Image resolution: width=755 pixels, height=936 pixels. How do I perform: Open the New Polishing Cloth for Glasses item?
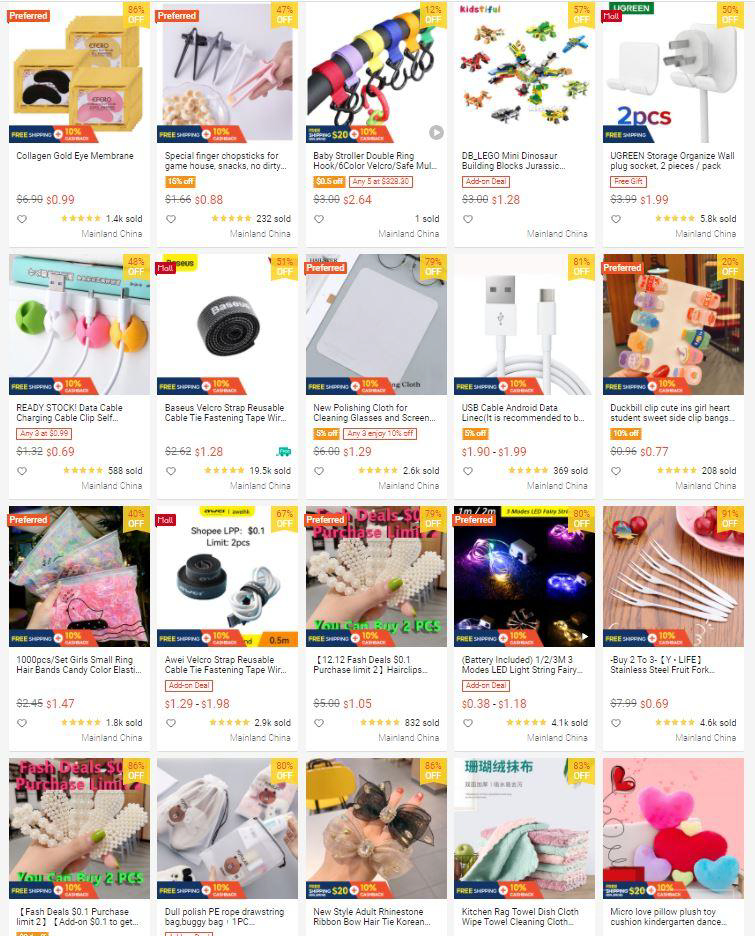coord(376,325)
